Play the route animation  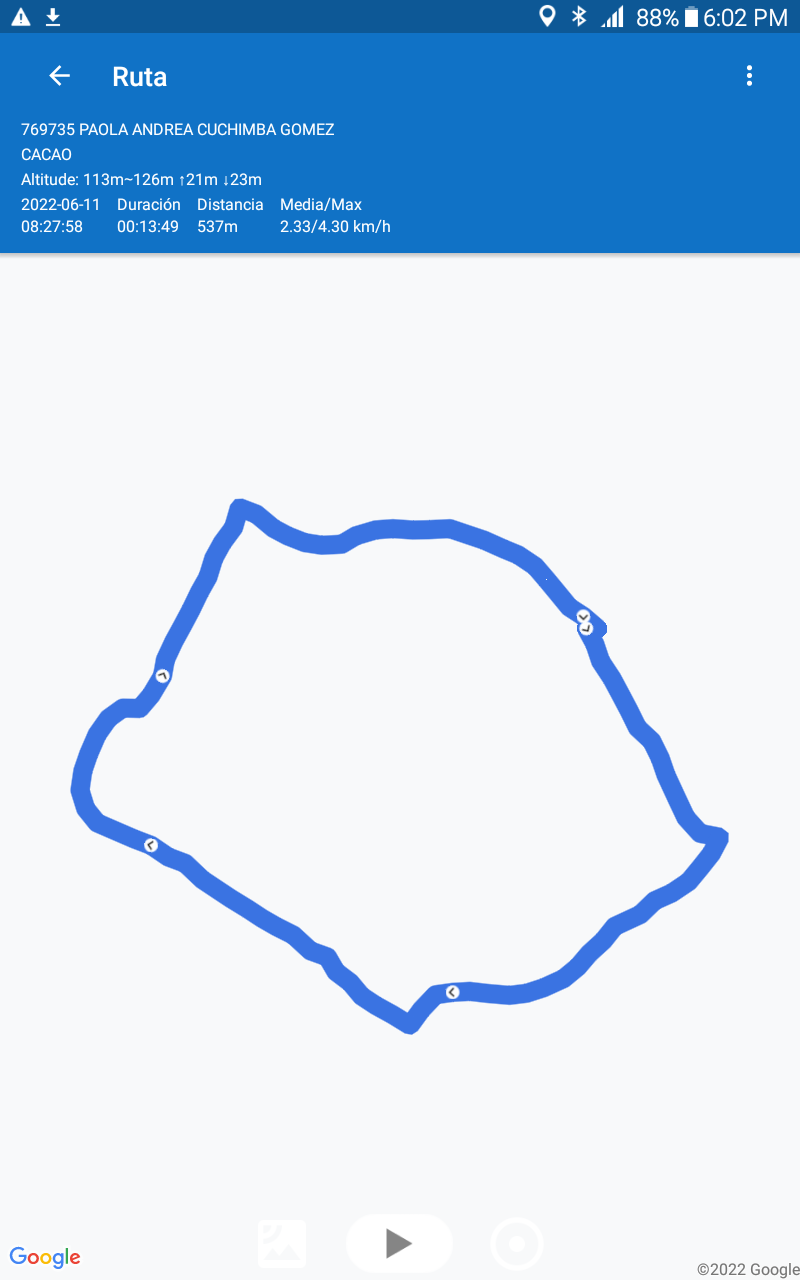(399, 1243)
